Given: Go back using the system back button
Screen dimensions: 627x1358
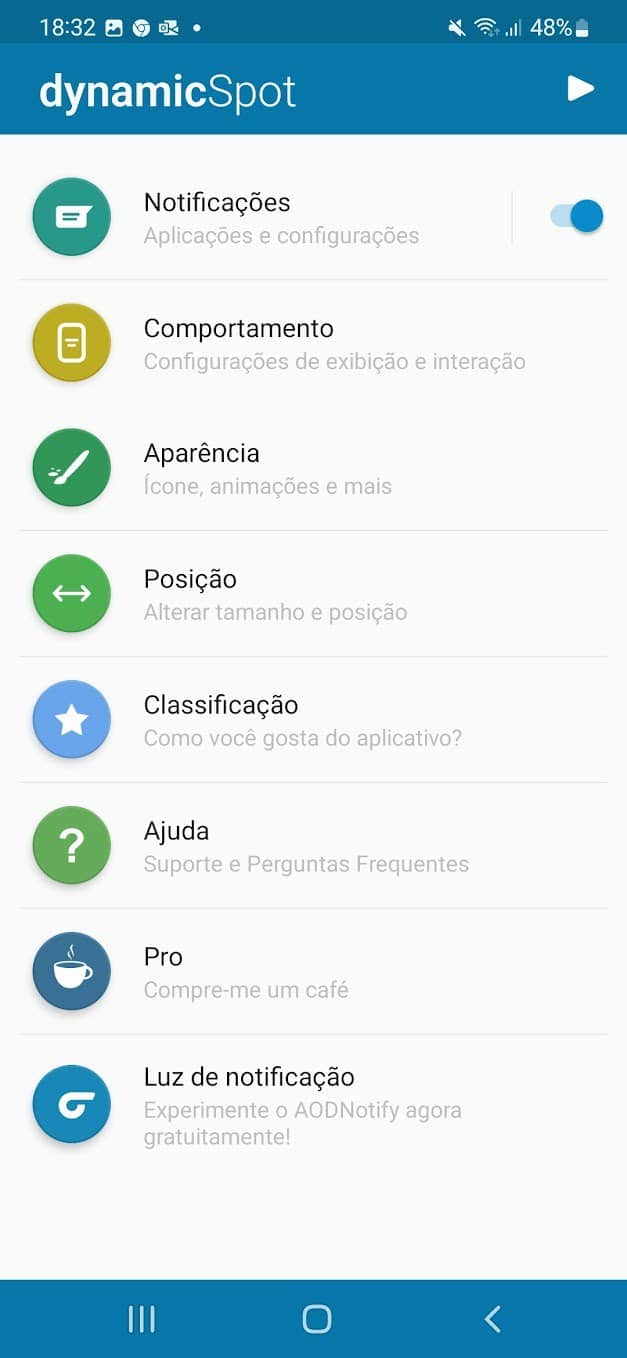Looking at the screenshot, I should [x=492, y=1319].
